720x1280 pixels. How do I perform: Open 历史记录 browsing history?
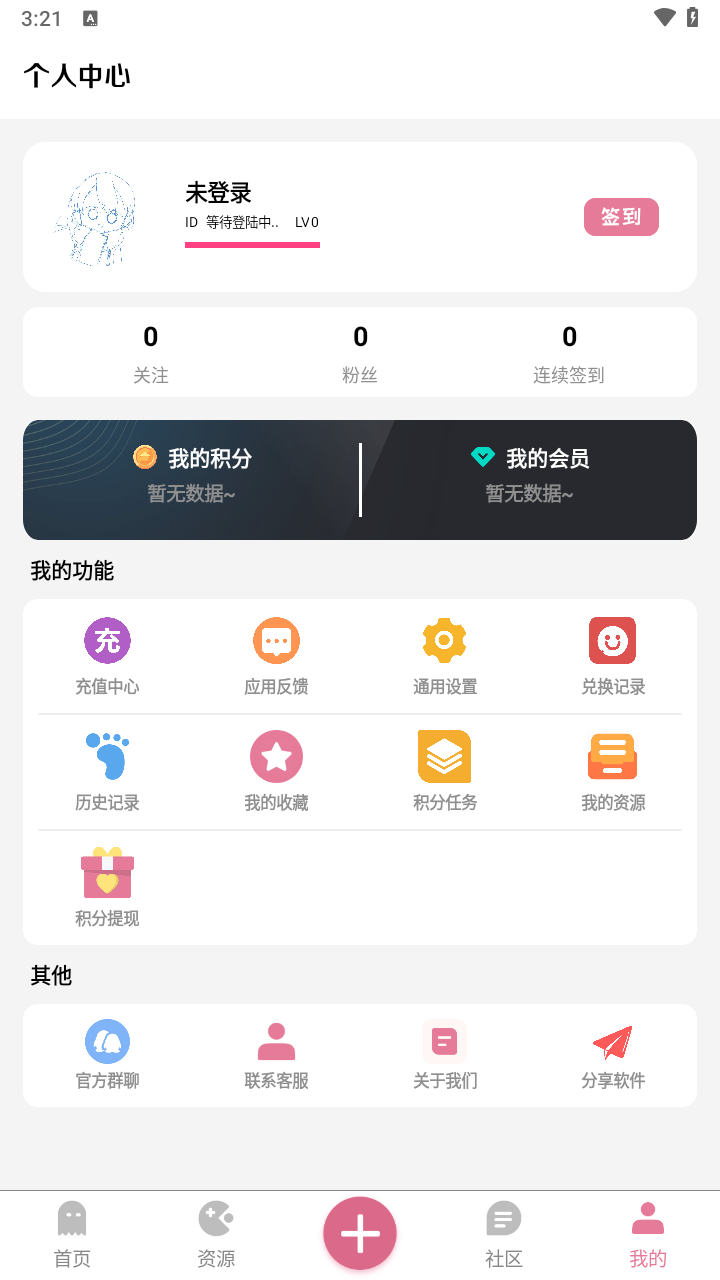(107, 772)
